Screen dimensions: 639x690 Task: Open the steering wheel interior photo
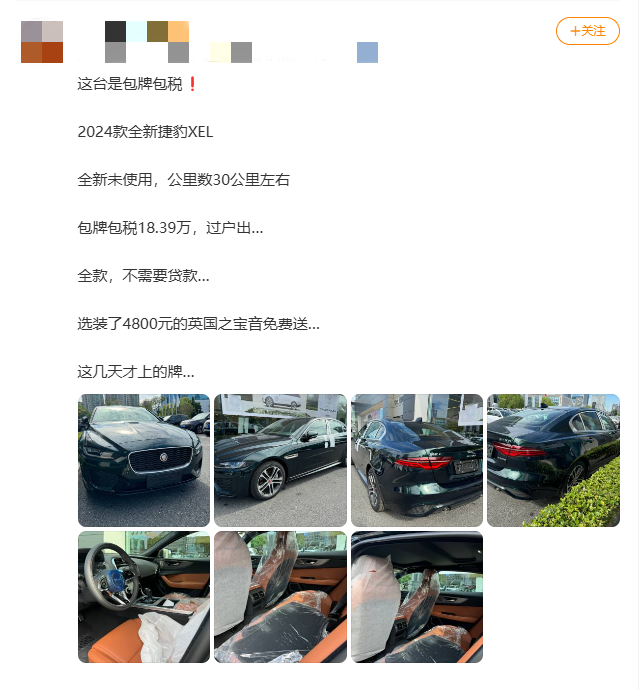(x=144, y=597)
